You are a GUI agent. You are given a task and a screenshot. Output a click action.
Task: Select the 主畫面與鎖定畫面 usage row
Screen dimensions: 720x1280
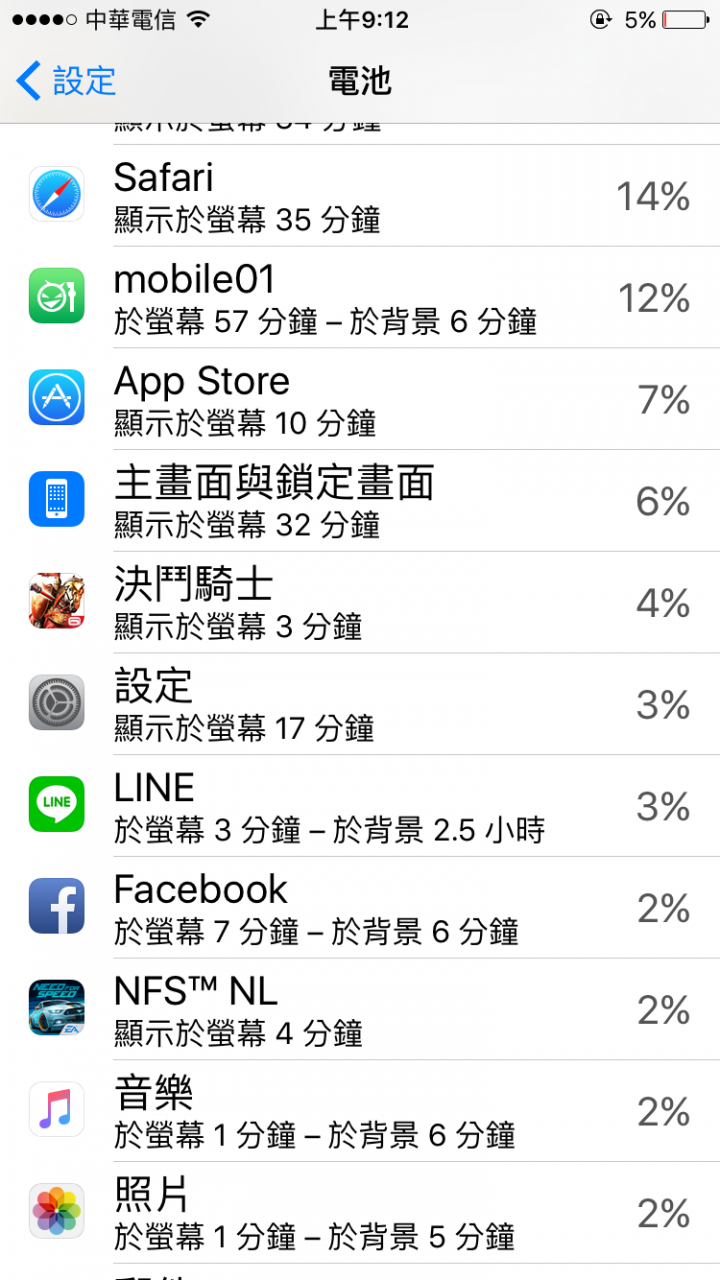pos(360,501)
